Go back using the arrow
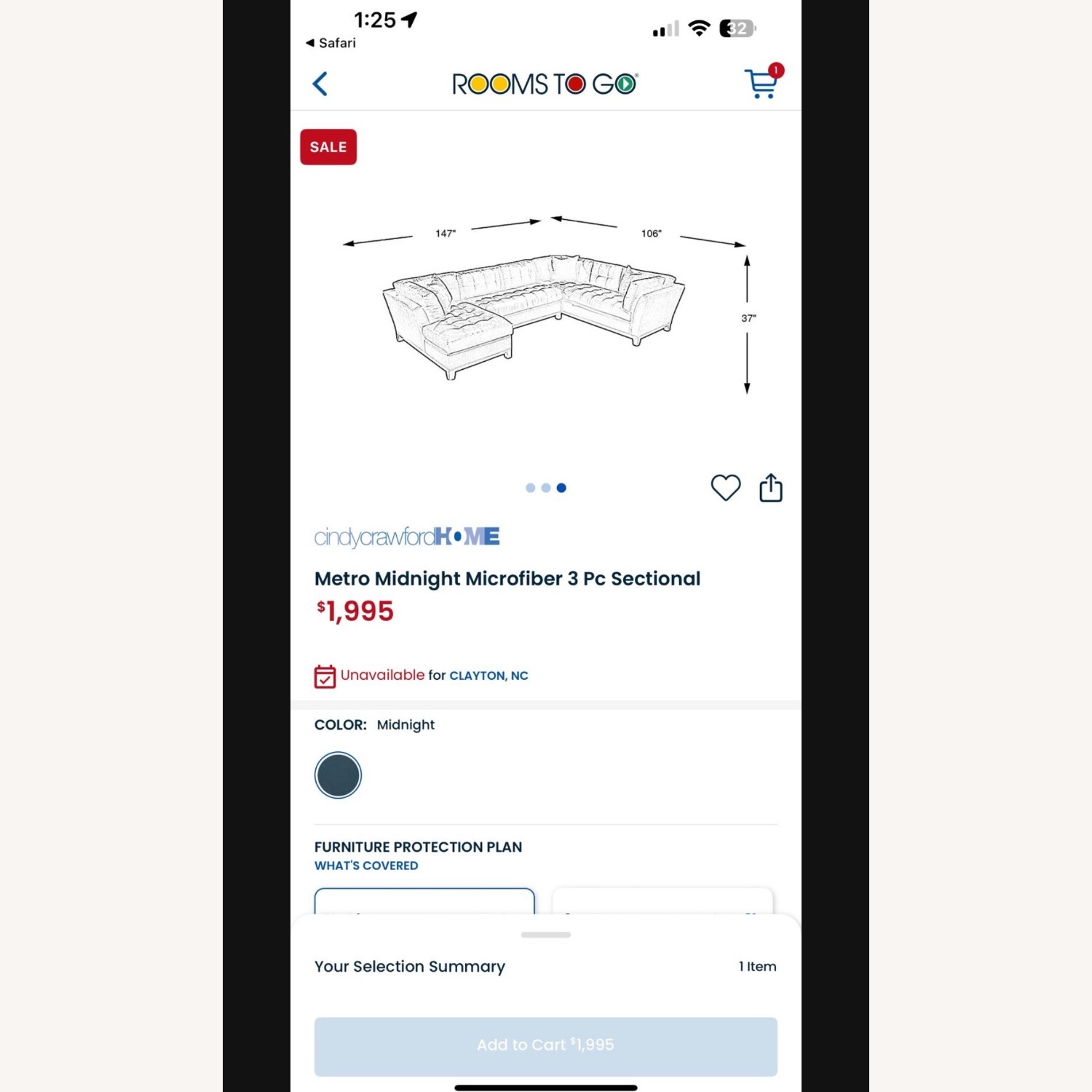 [320, 84]
